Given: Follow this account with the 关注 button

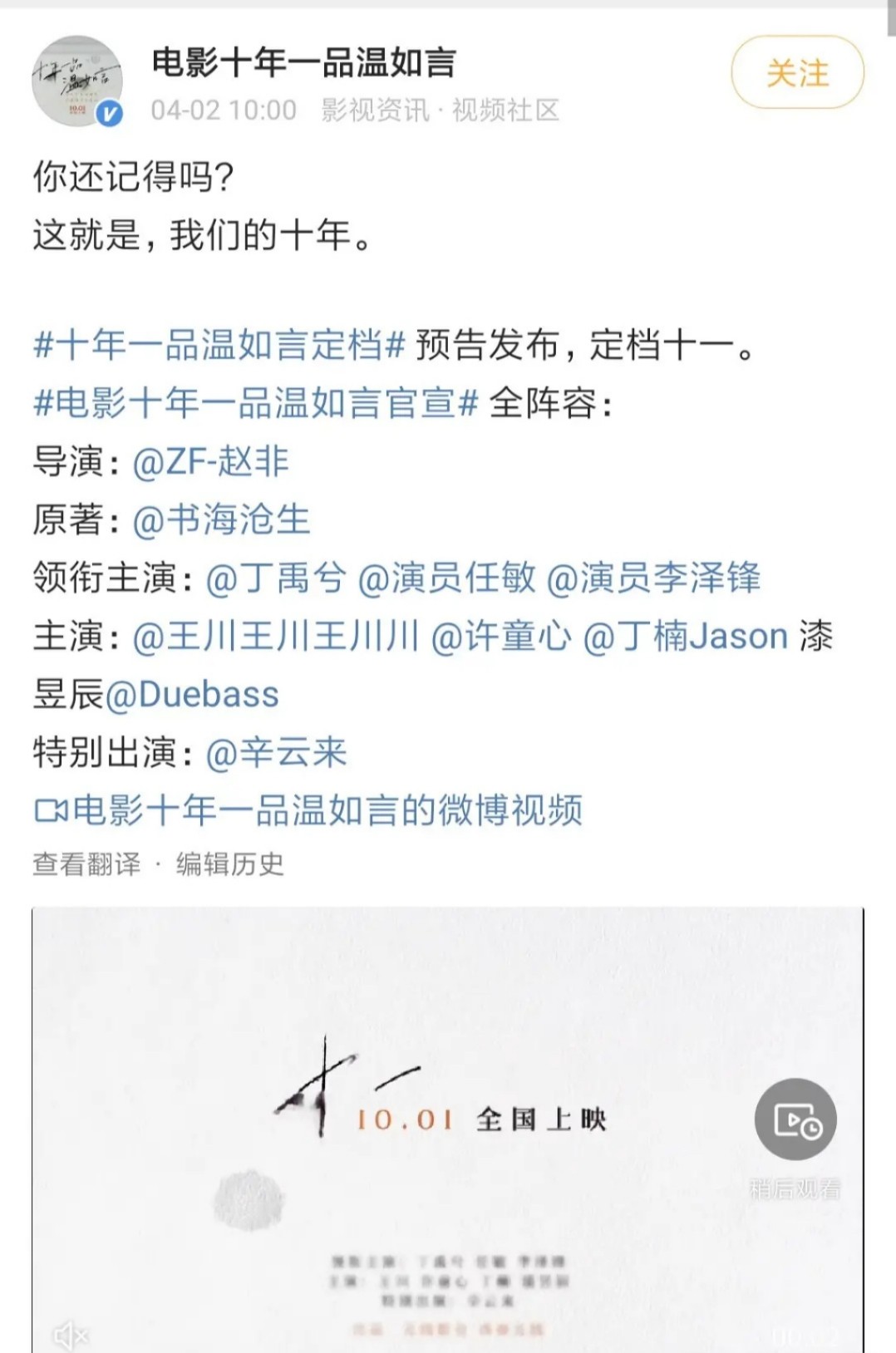Looking at the screenshot, I should 797,72.
